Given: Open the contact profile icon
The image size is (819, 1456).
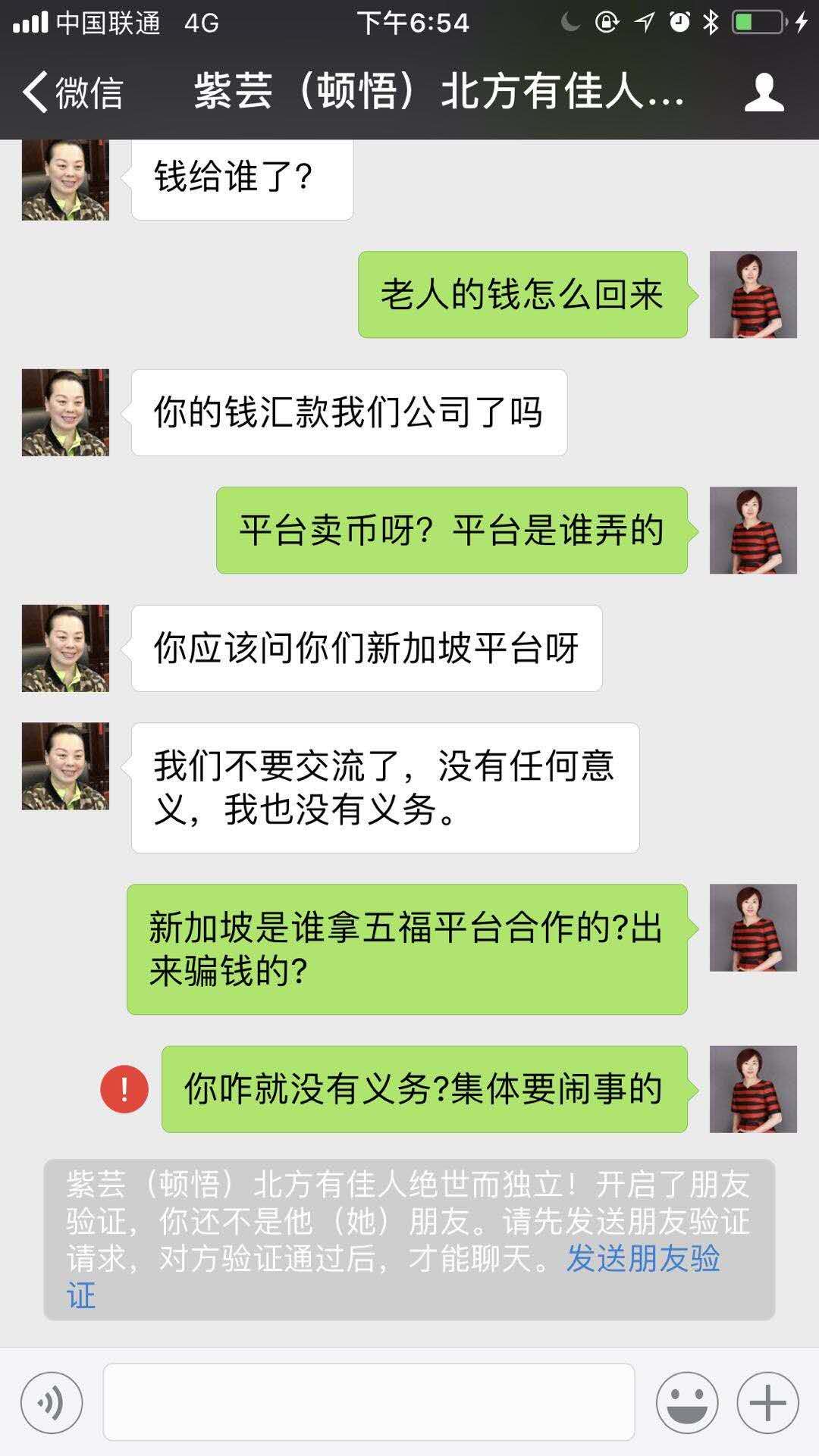Looking at the screenshot, I should coord(764,92).
